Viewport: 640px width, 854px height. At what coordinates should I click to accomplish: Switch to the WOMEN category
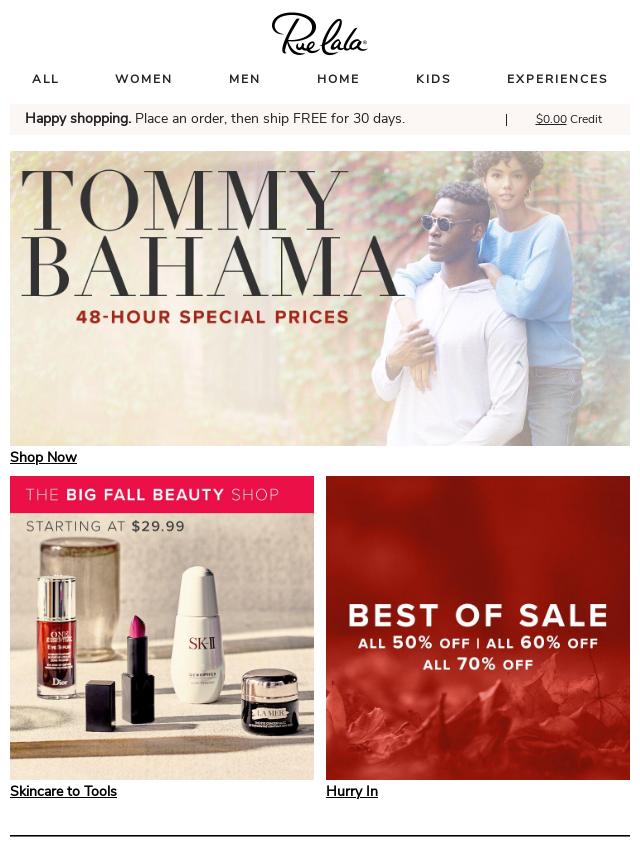(143, 79)
